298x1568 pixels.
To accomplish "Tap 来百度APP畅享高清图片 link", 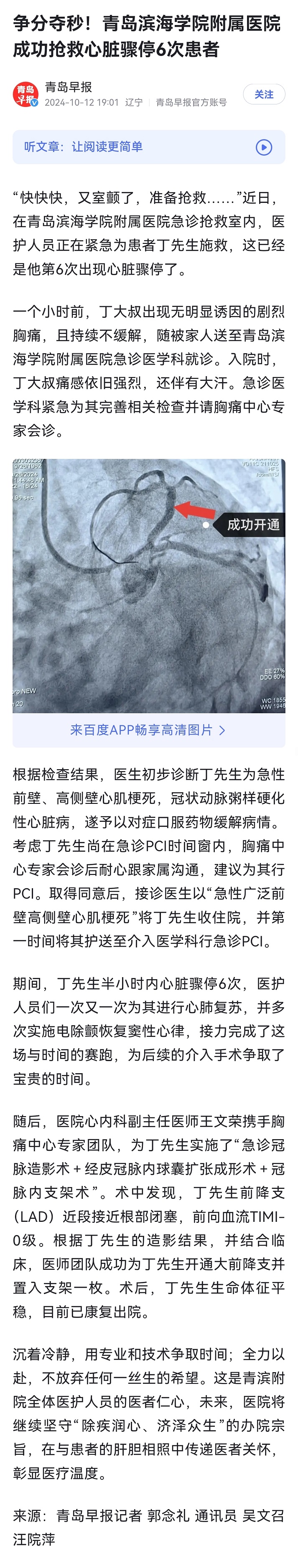I will 148,730.
